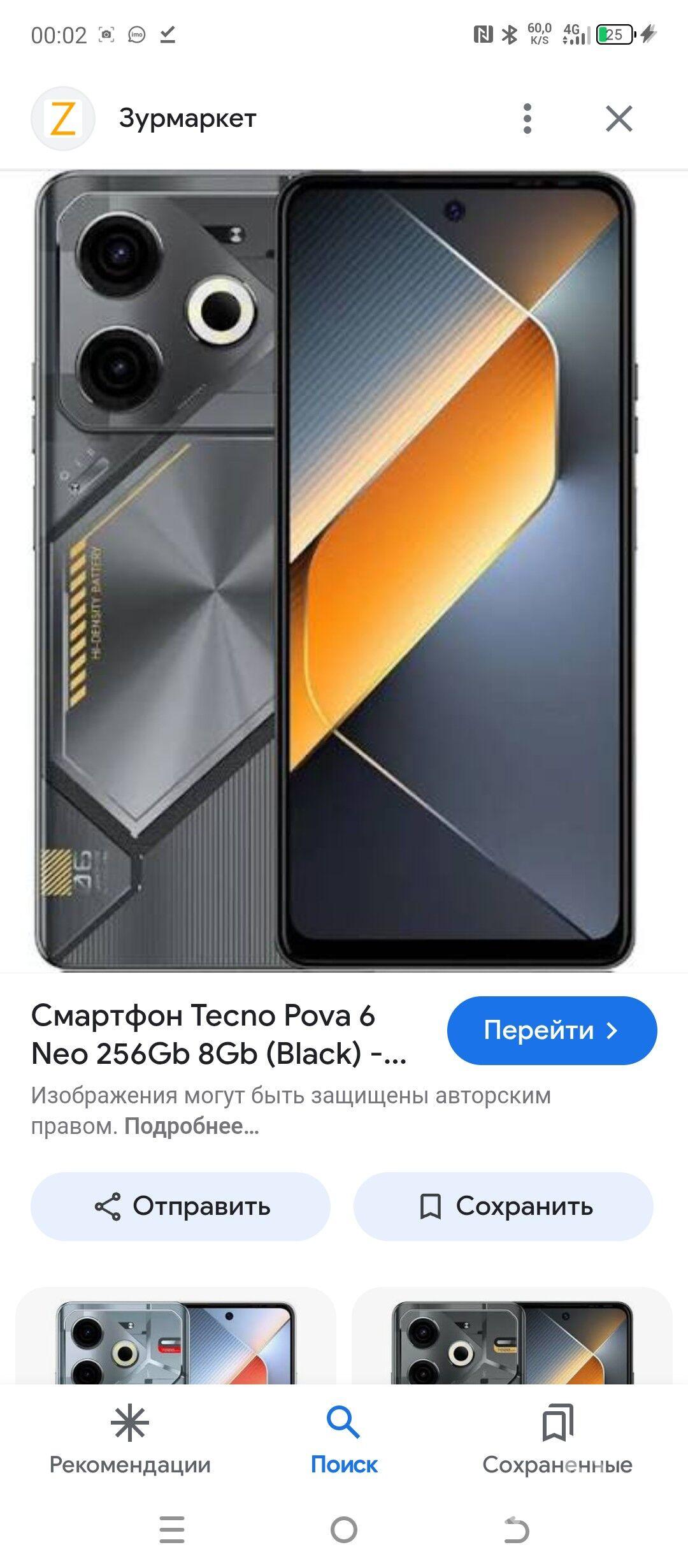Open the three-dot overflow menu
Viewport: 688px width, 1568px height.
527,119
